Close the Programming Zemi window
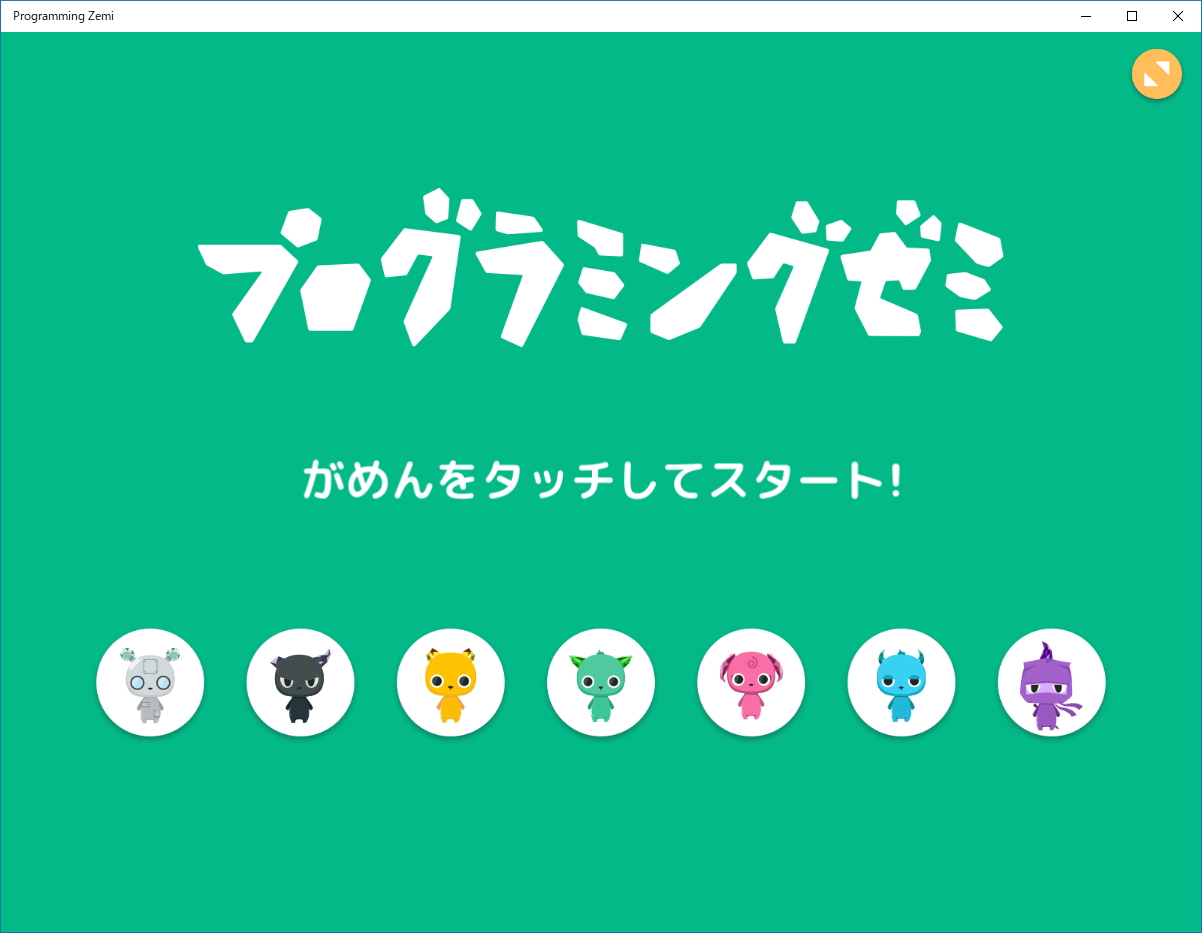This screenshot has width=1202, height=933. (1178, 16)
